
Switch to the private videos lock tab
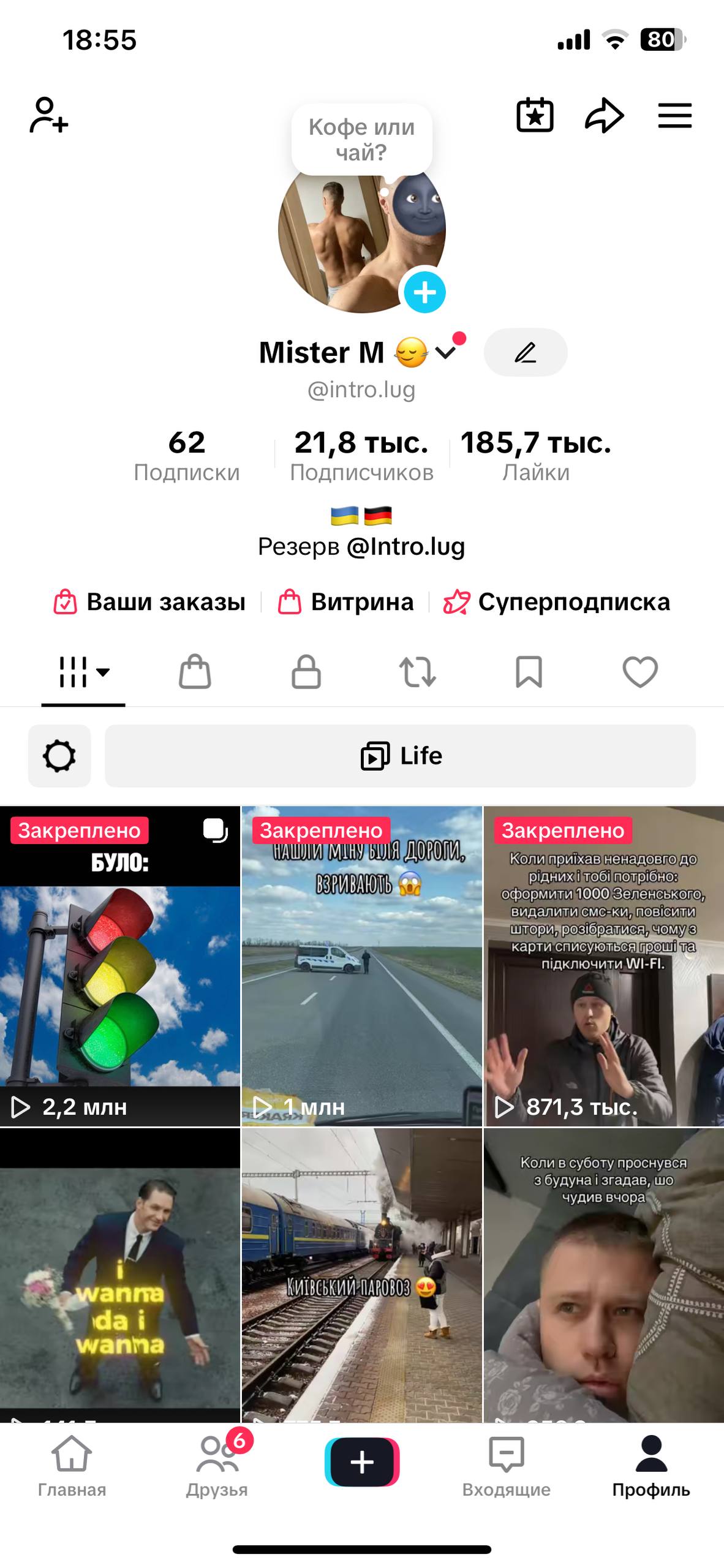click(306, 672)
